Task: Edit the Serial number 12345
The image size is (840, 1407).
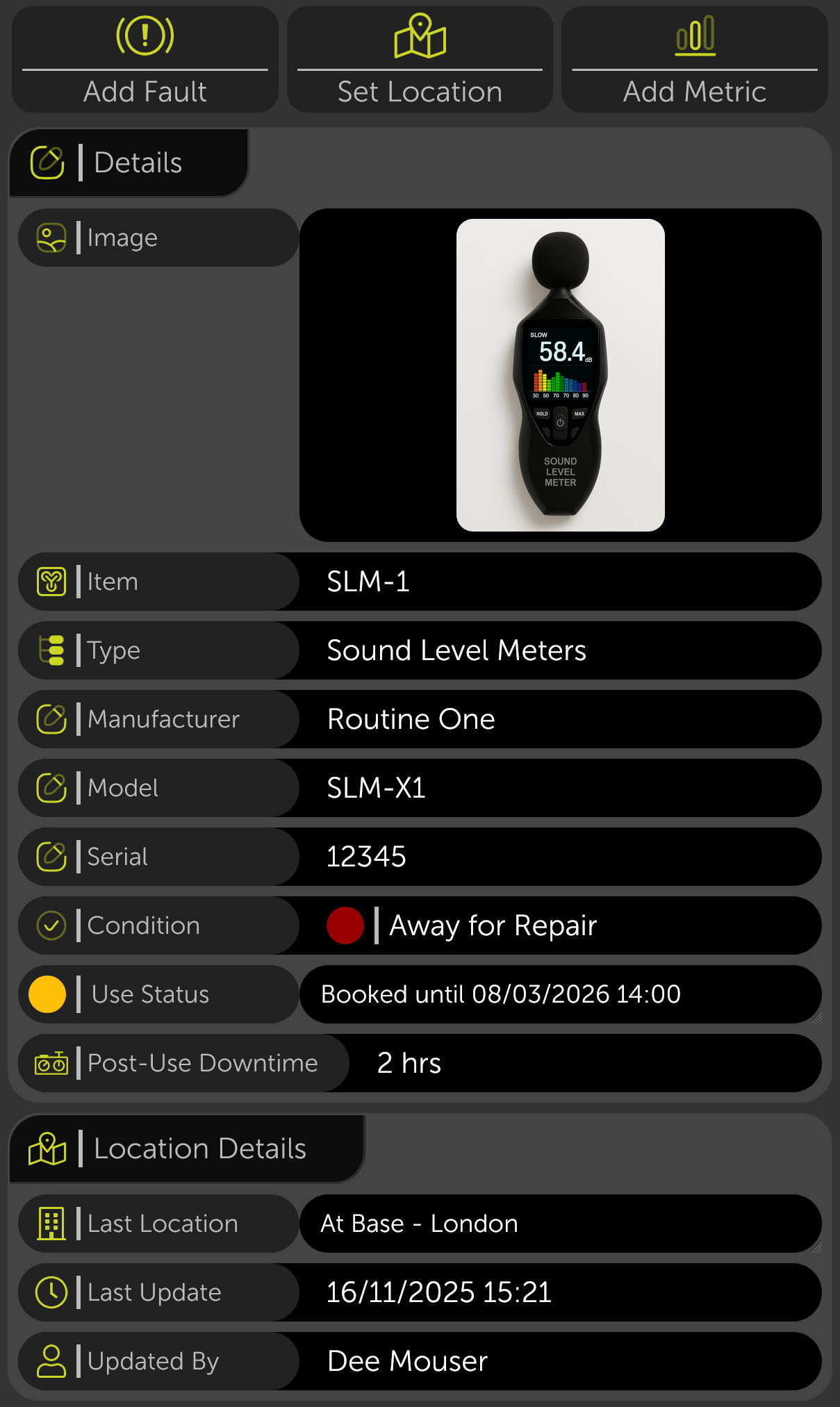Action: [x=559, y=857]
